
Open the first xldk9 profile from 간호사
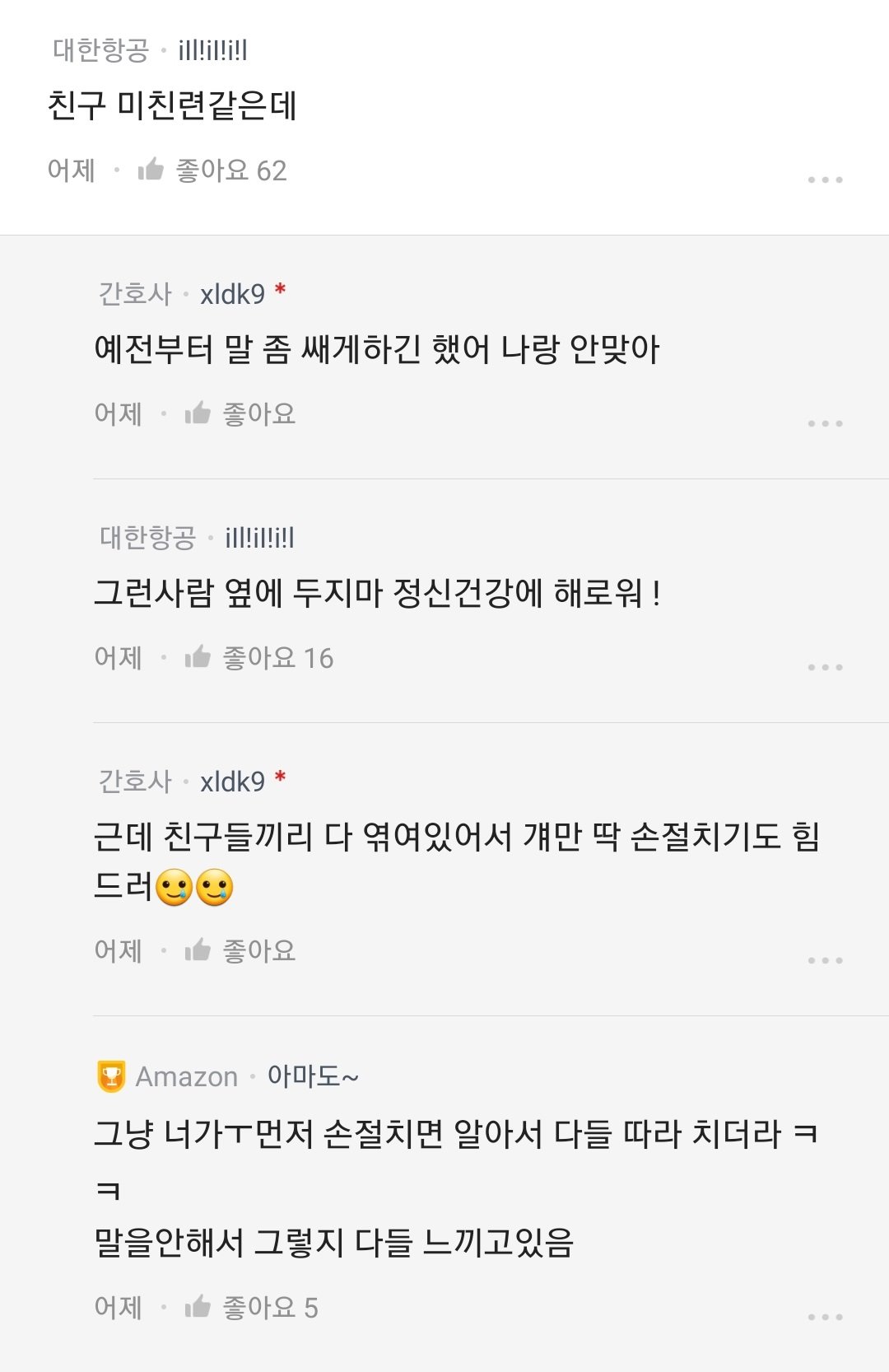tap(232, 294)
